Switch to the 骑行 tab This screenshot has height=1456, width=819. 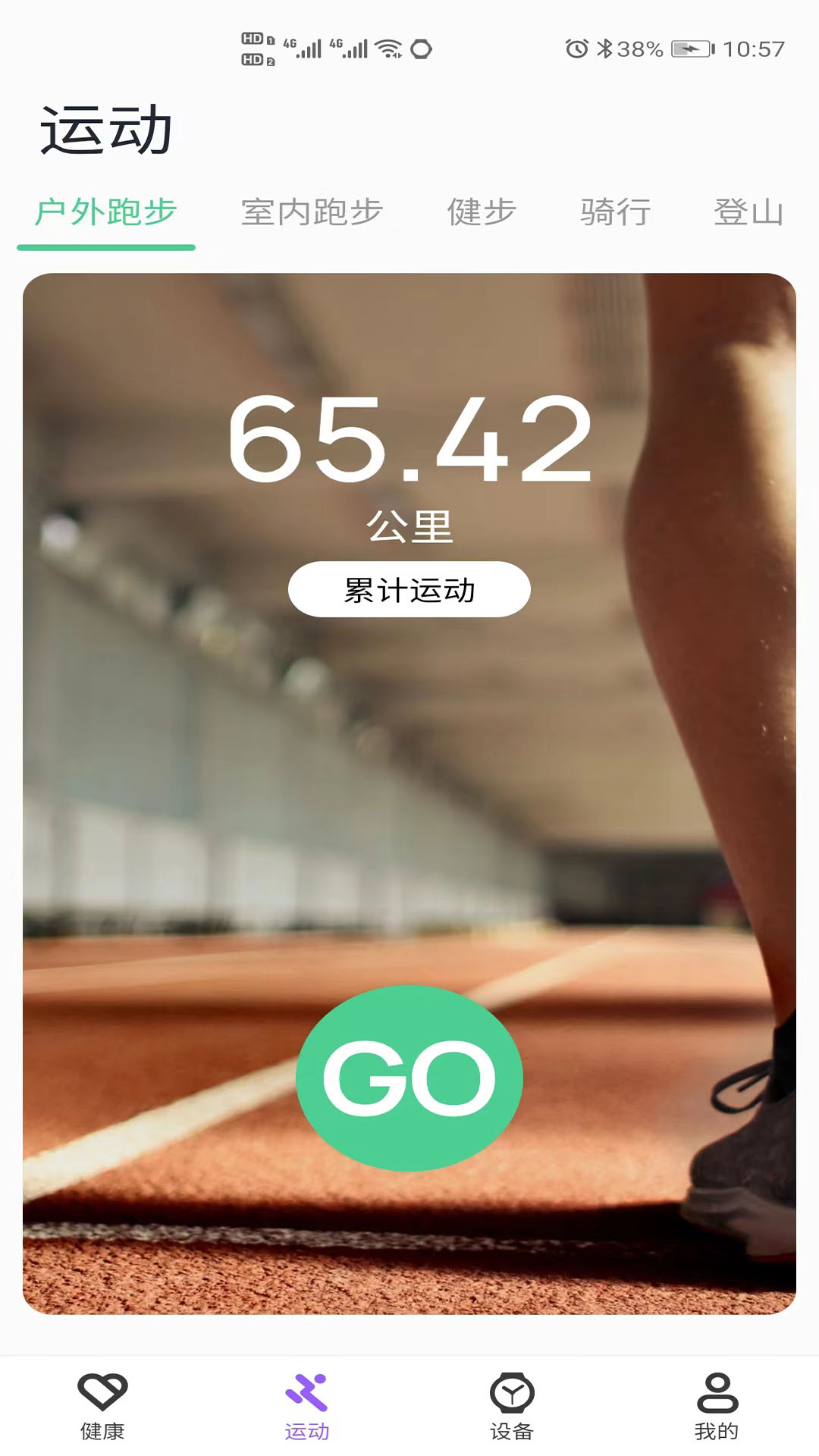(615, 212)
